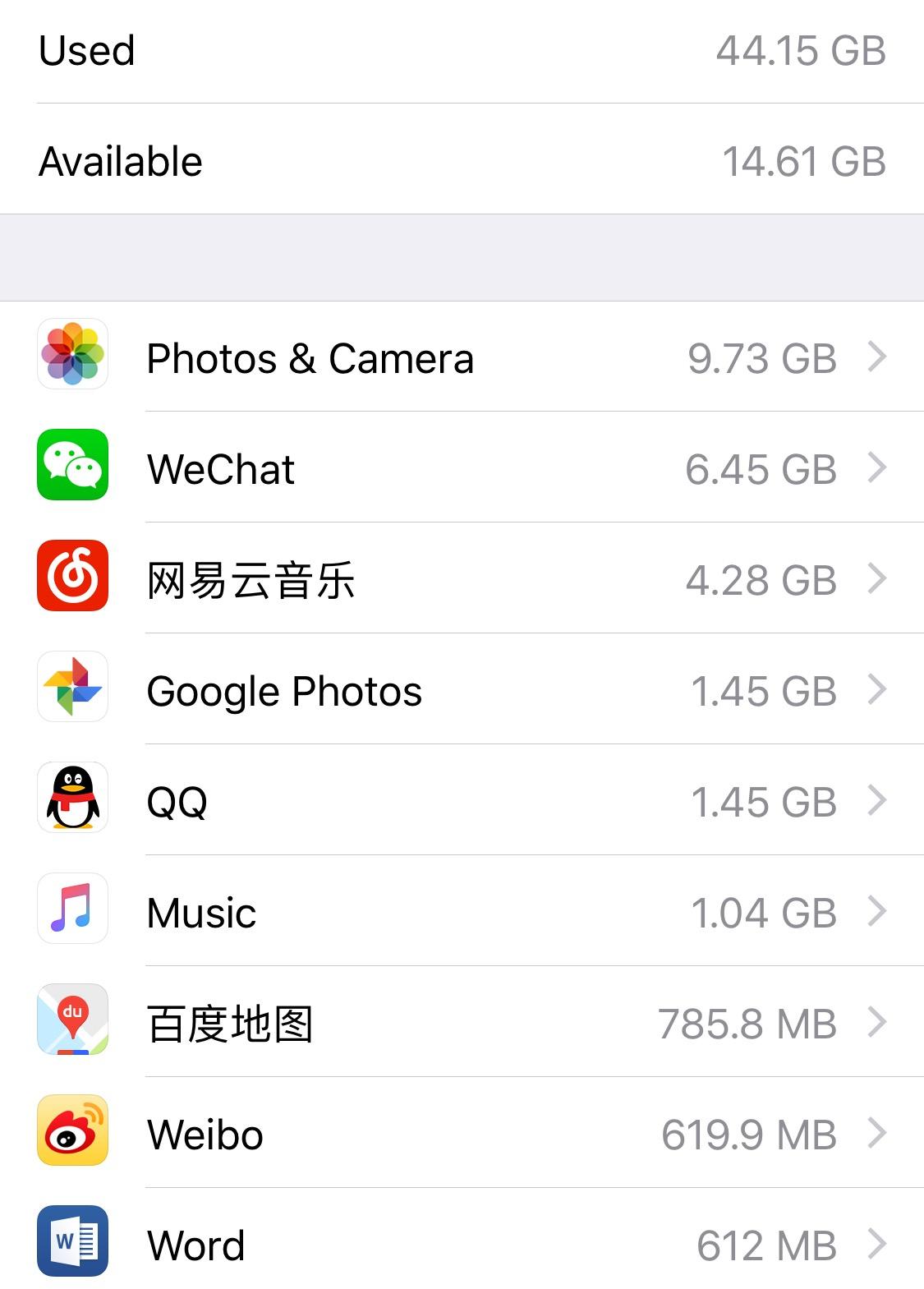Expand storage details for QQ
This screenshot has height=1289, width=924.
880,800
